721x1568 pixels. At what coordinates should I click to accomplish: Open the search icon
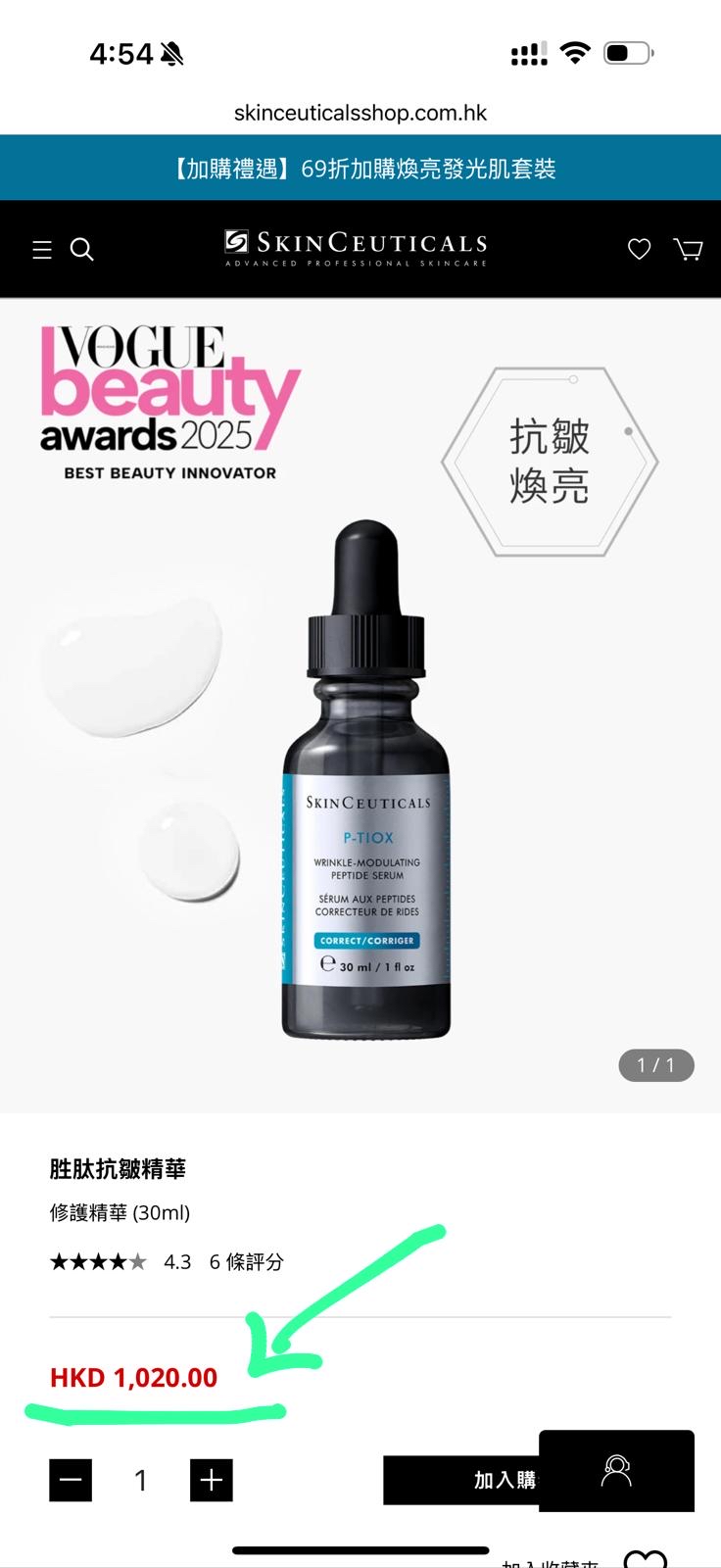tap(82, 250)
